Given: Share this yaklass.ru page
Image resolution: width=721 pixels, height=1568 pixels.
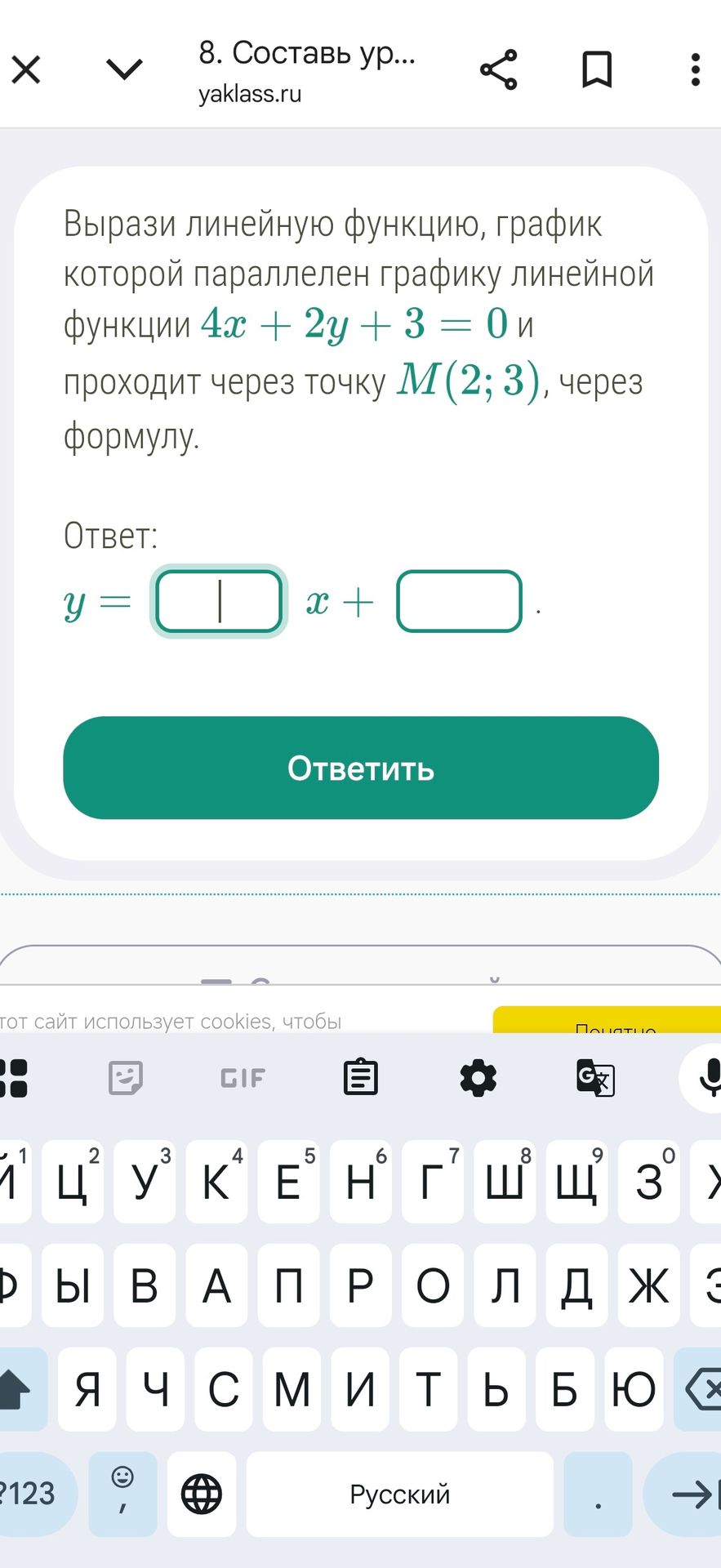Looking at the screenshot, I should 498,69.
